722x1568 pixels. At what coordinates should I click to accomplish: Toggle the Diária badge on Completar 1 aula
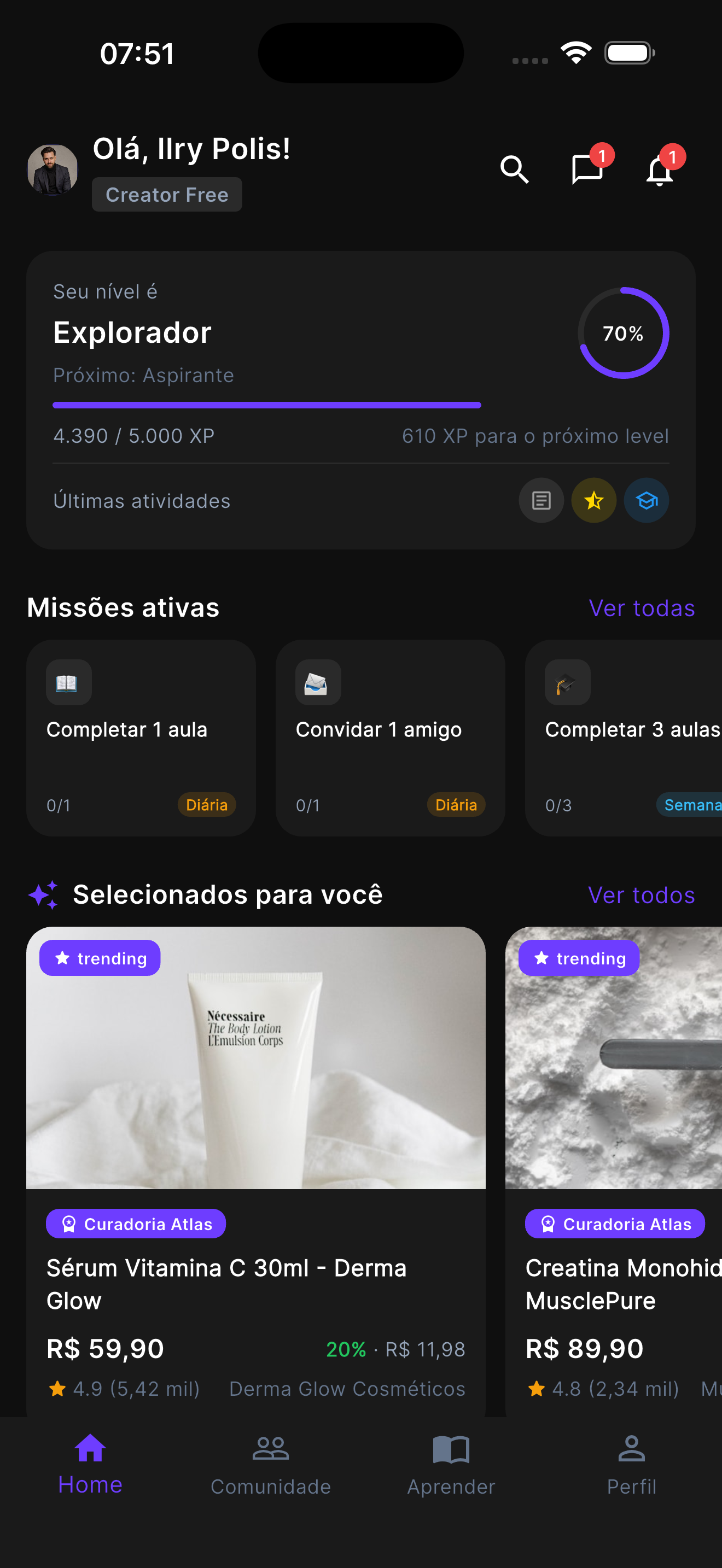pos(206,805)
